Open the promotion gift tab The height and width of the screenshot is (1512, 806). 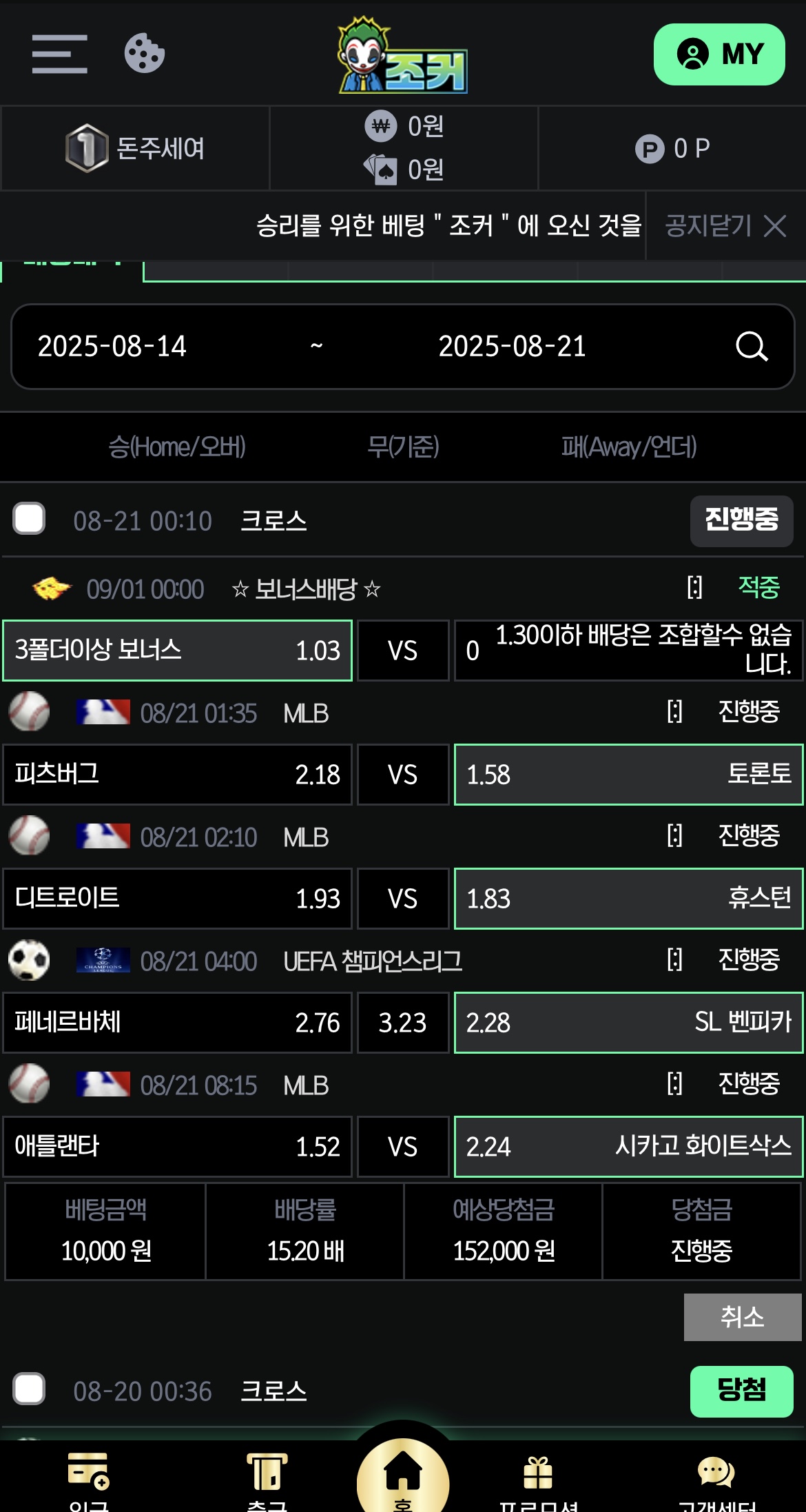click(x=538, y=1478)
